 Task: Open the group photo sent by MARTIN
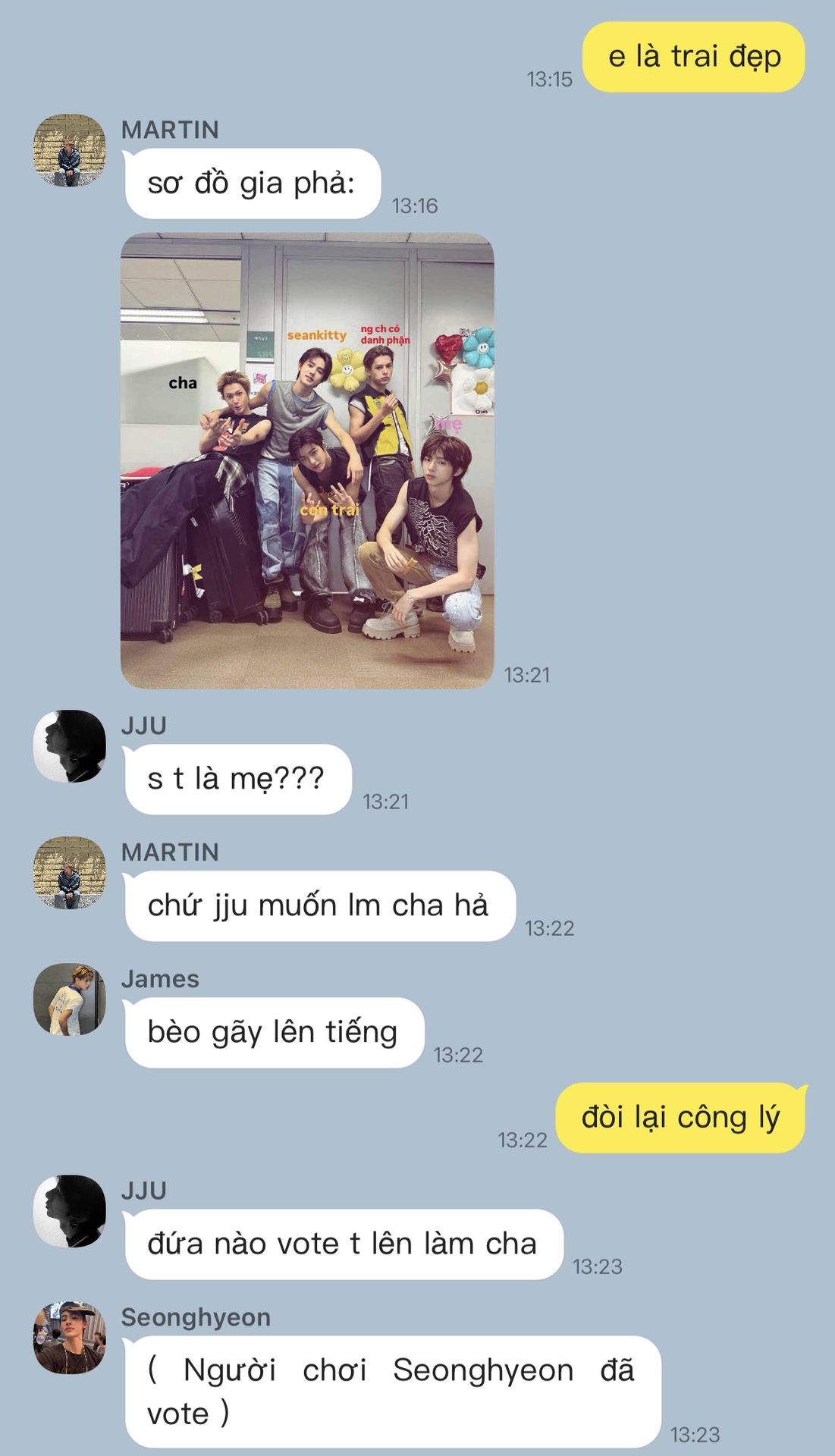tap(307, 460)
